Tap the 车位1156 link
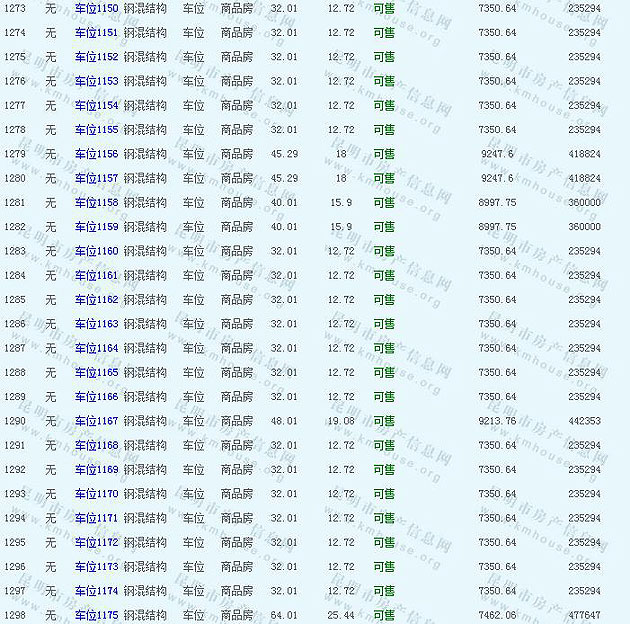Screen dimensions: 630x624 [x=96, y=154]
